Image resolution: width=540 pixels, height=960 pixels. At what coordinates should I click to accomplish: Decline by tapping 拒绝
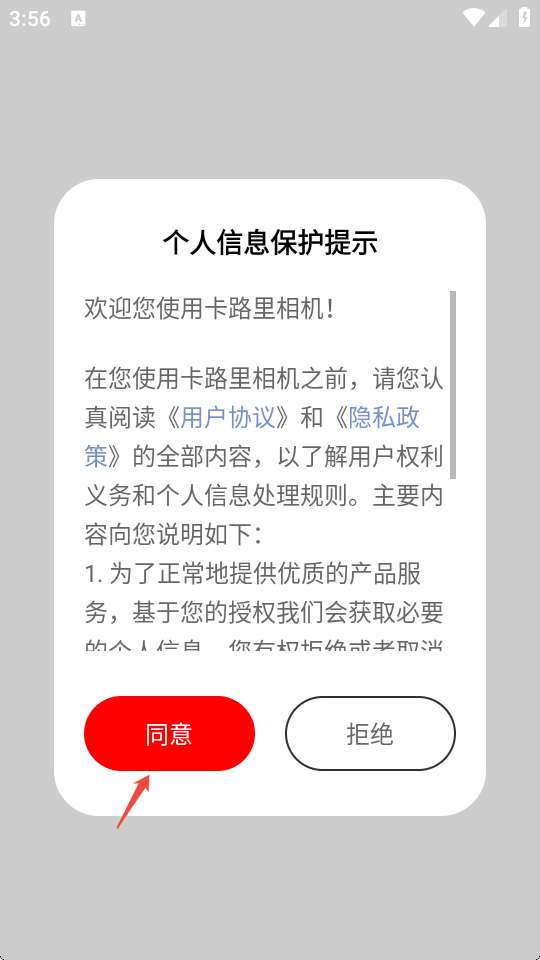coord(370,733)
